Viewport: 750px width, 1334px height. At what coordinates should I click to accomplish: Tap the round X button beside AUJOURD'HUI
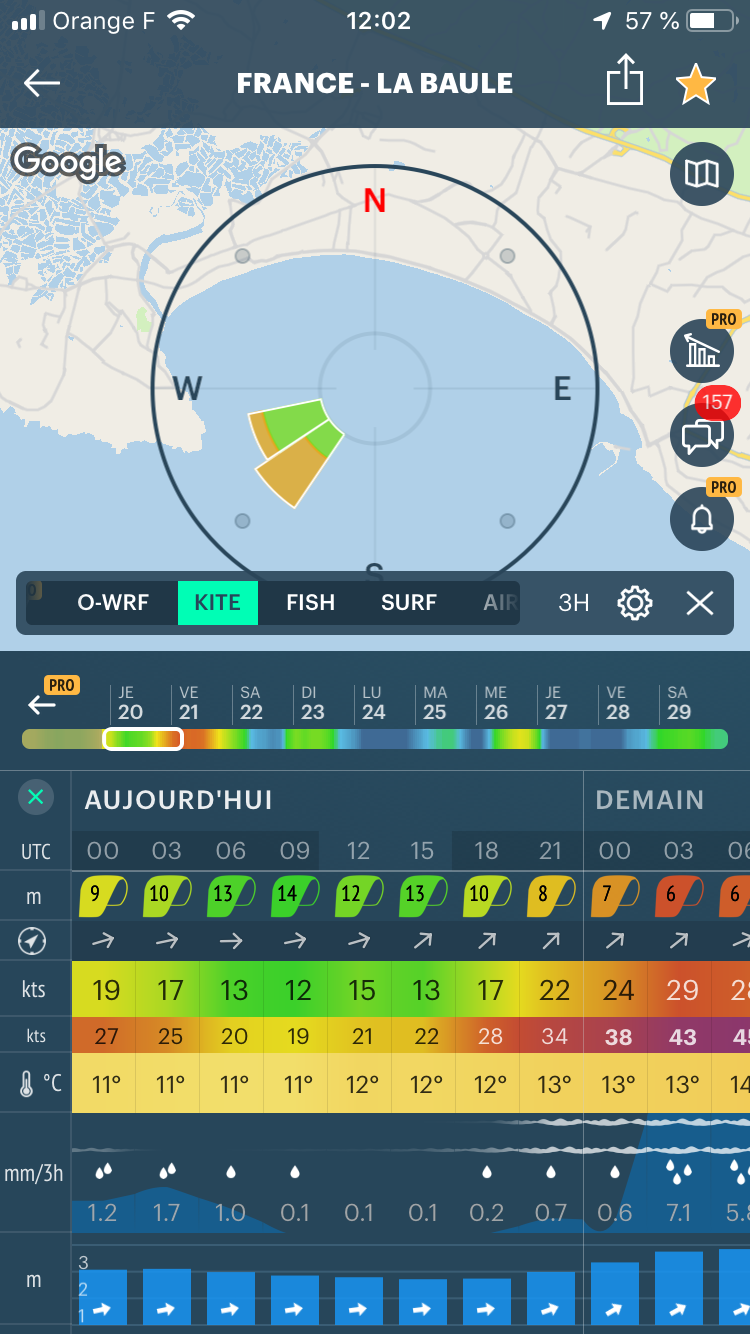pos(36,797)
